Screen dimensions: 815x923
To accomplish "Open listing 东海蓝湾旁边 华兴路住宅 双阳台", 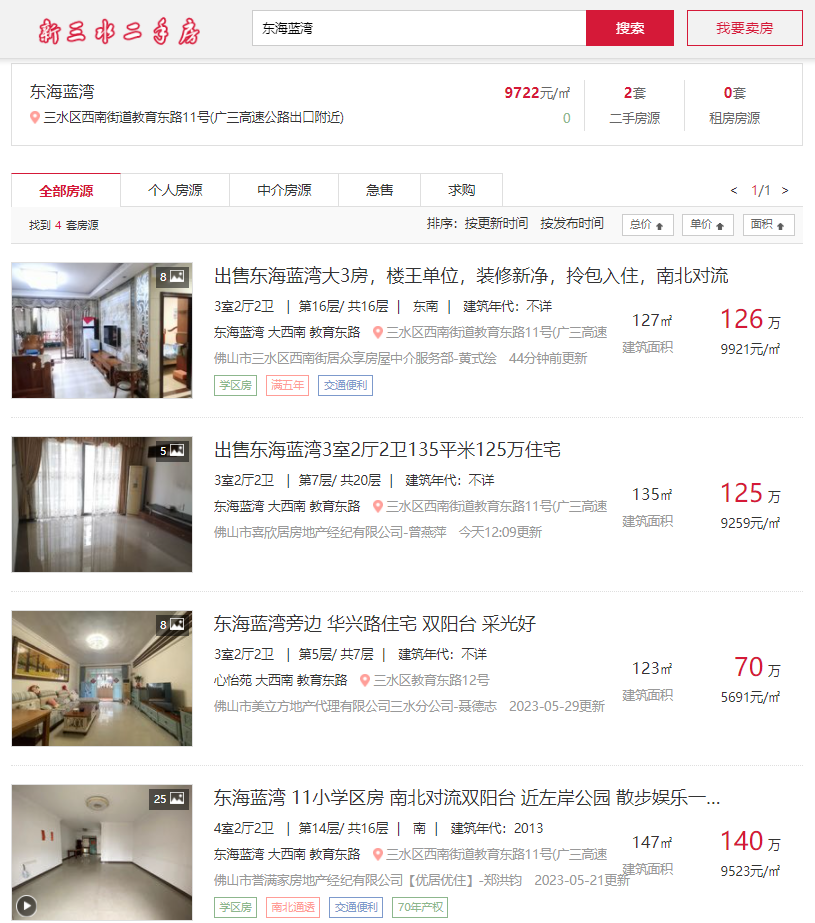I will point(375,624).
